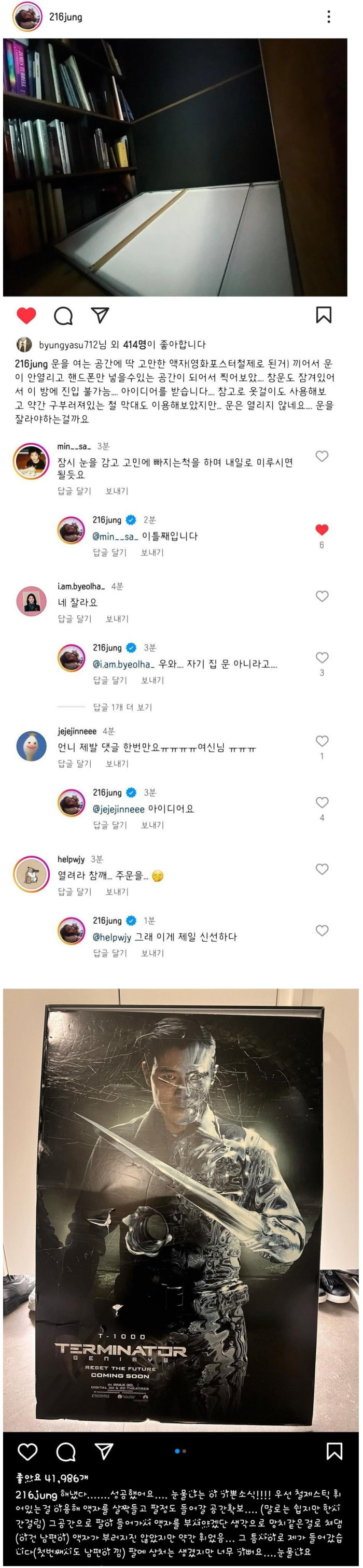Save the Terminator poster post with the bookmark

[334, 1451]
